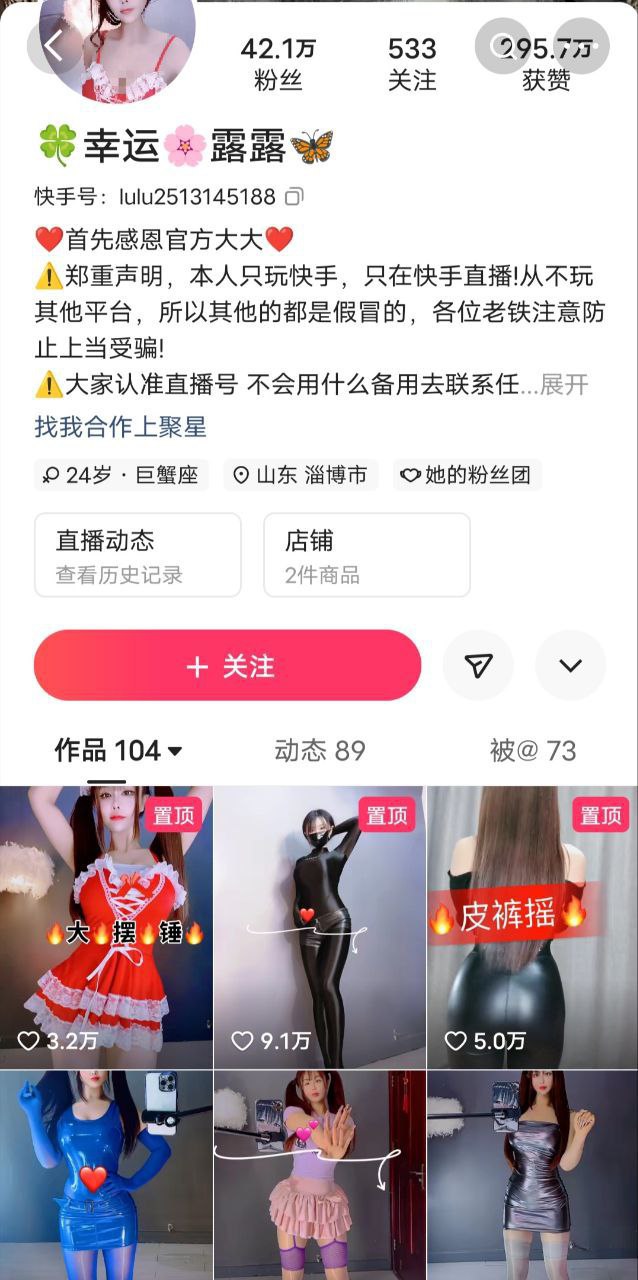Open the search icon at top
The width and height of the screenshot is (638, 1280).
502,46
